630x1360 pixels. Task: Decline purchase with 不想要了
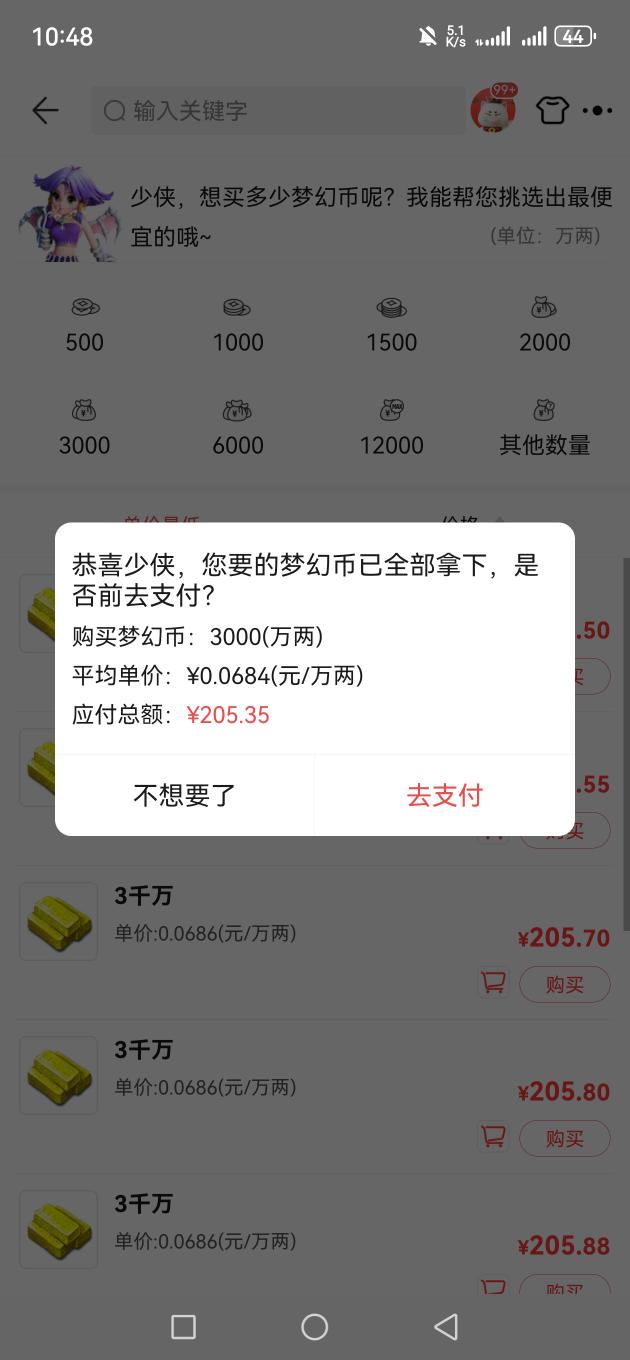tap(185, 795)
